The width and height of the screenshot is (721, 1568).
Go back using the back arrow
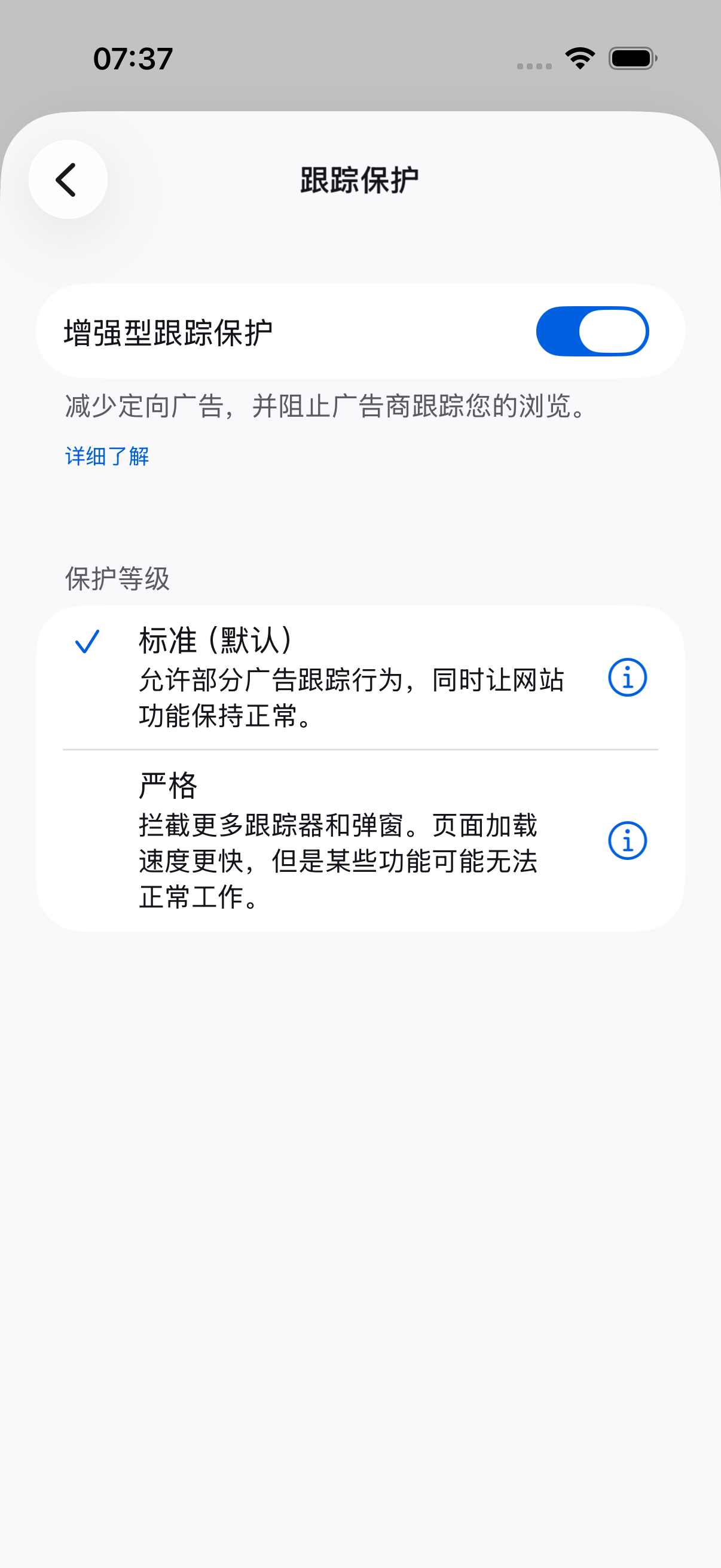(68, 179)
